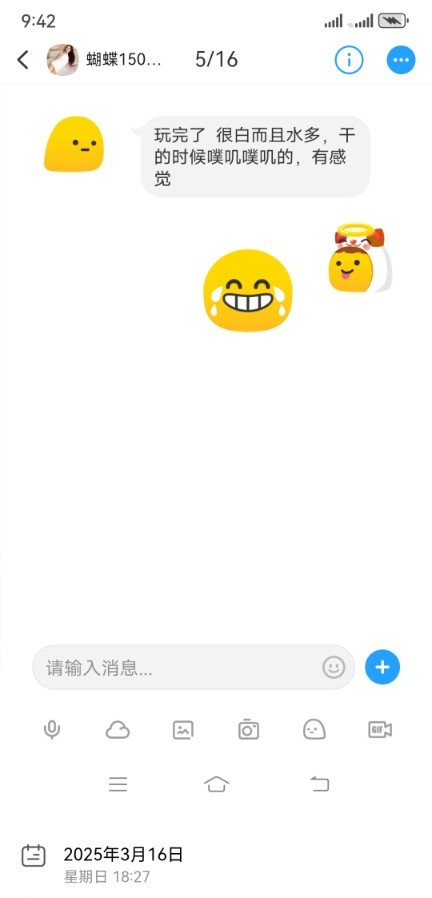The image size is (432, 898).
Task: Open recent apps from navigation bar
Action: (x=118, y=784)
